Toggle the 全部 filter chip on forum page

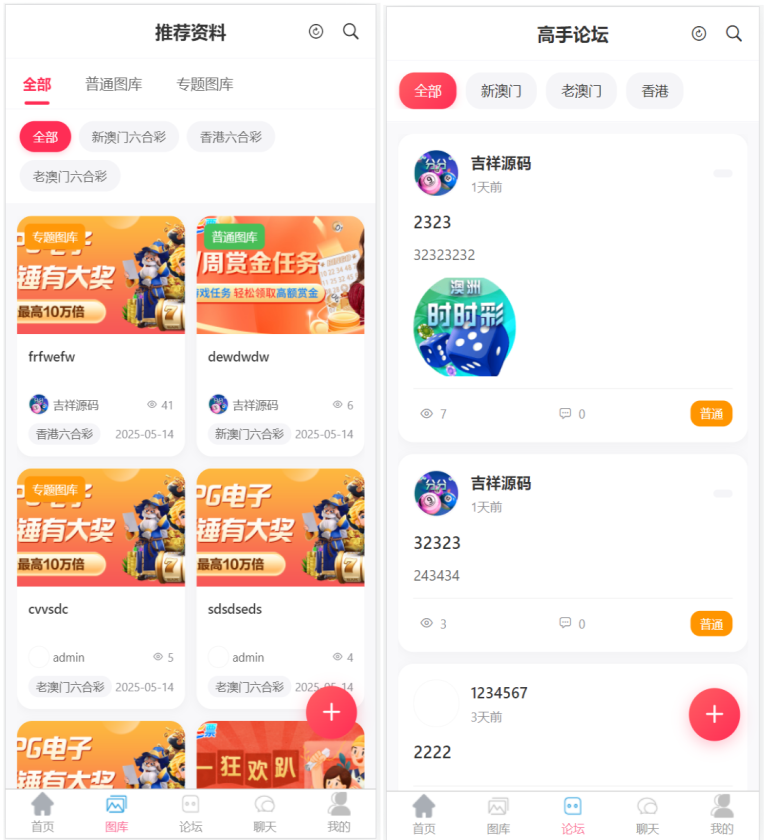click(x=427, y=90)
